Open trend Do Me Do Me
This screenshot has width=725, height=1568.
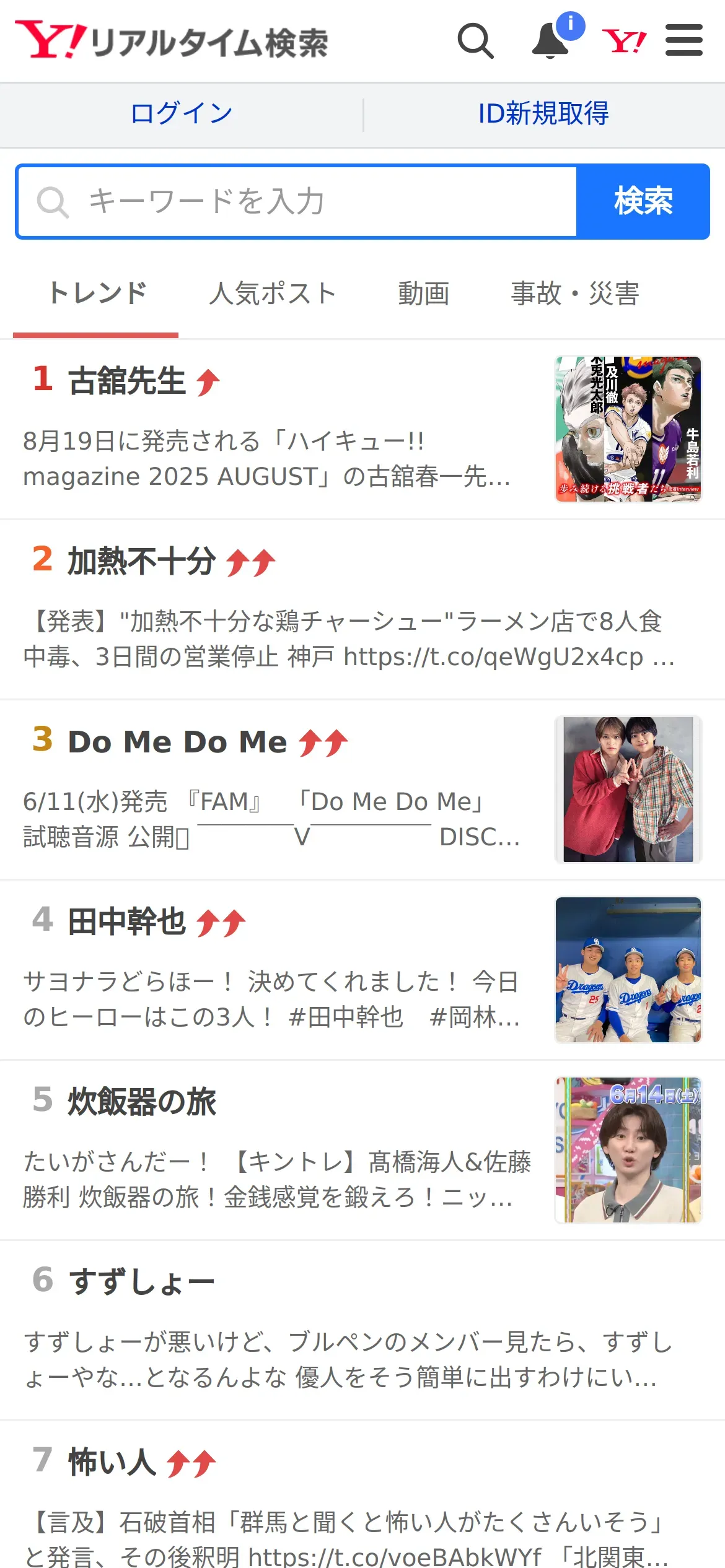(177, 741)
